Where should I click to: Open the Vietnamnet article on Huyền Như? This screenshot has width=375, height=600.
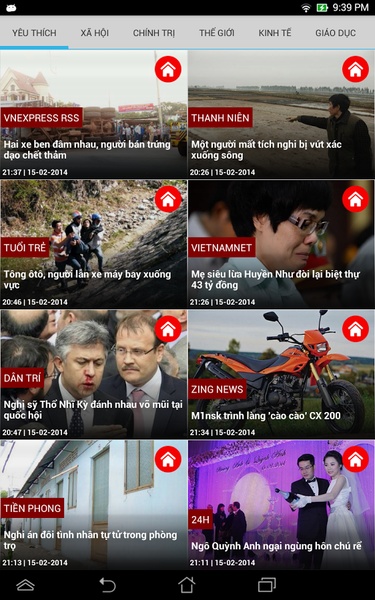[x=281, y=244]
